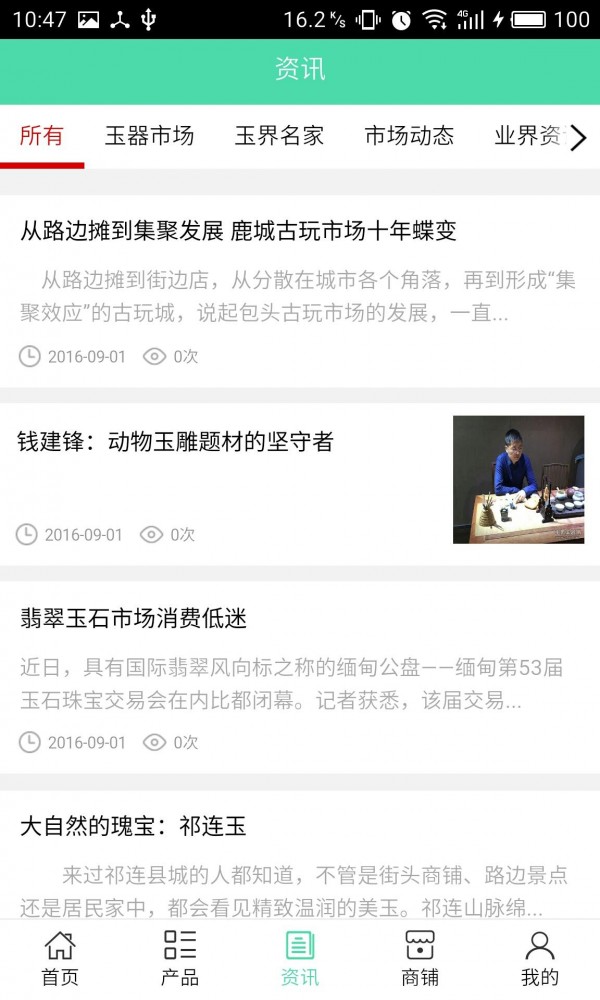Viewport: 600px width, 1000px height.
Task: Go to 我的 profile tab
Action: pyautogui.click(x=540, y=958)
